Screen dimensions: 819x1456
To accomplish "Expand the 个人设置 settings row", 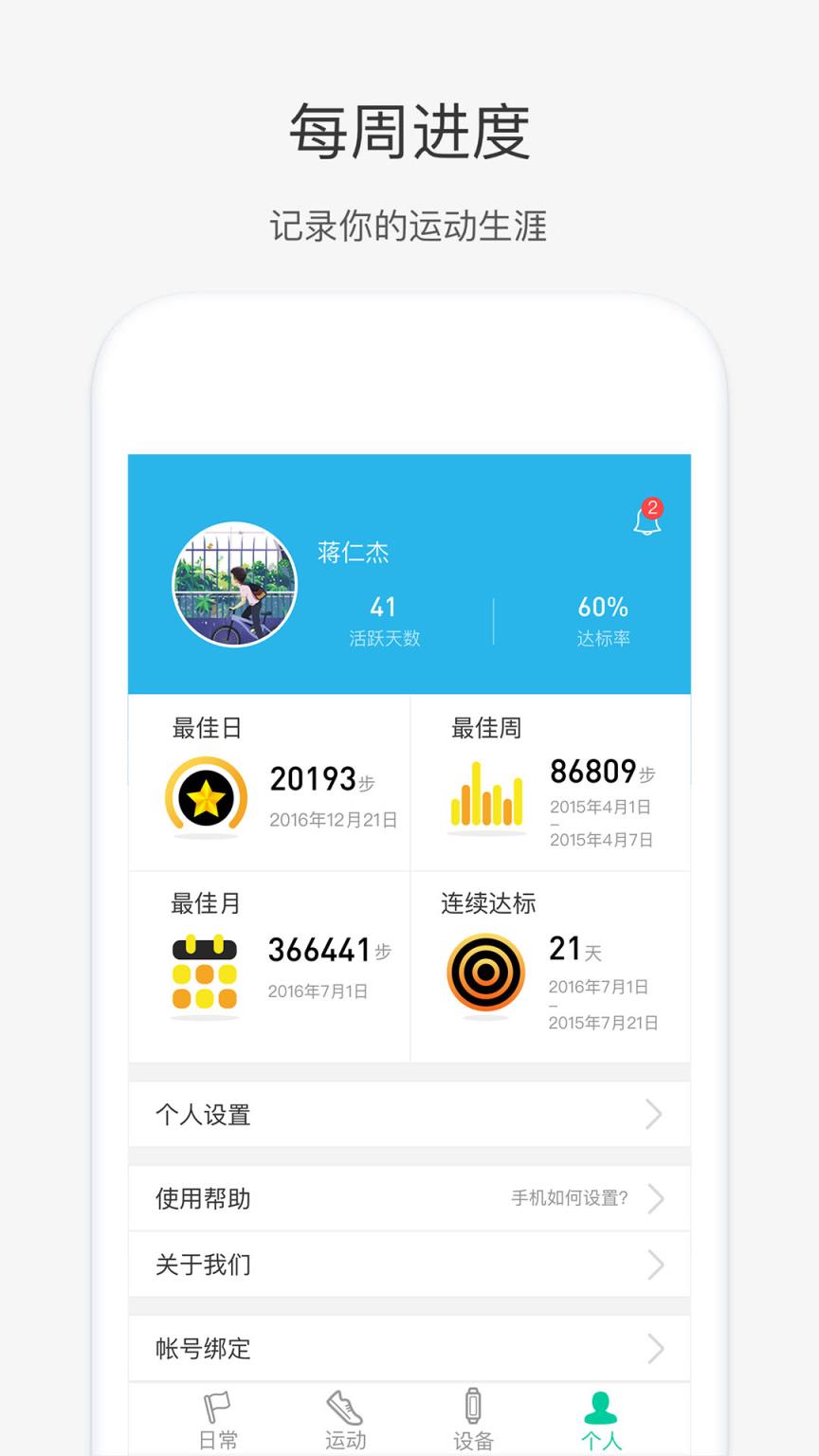I will coord(409,1115).
